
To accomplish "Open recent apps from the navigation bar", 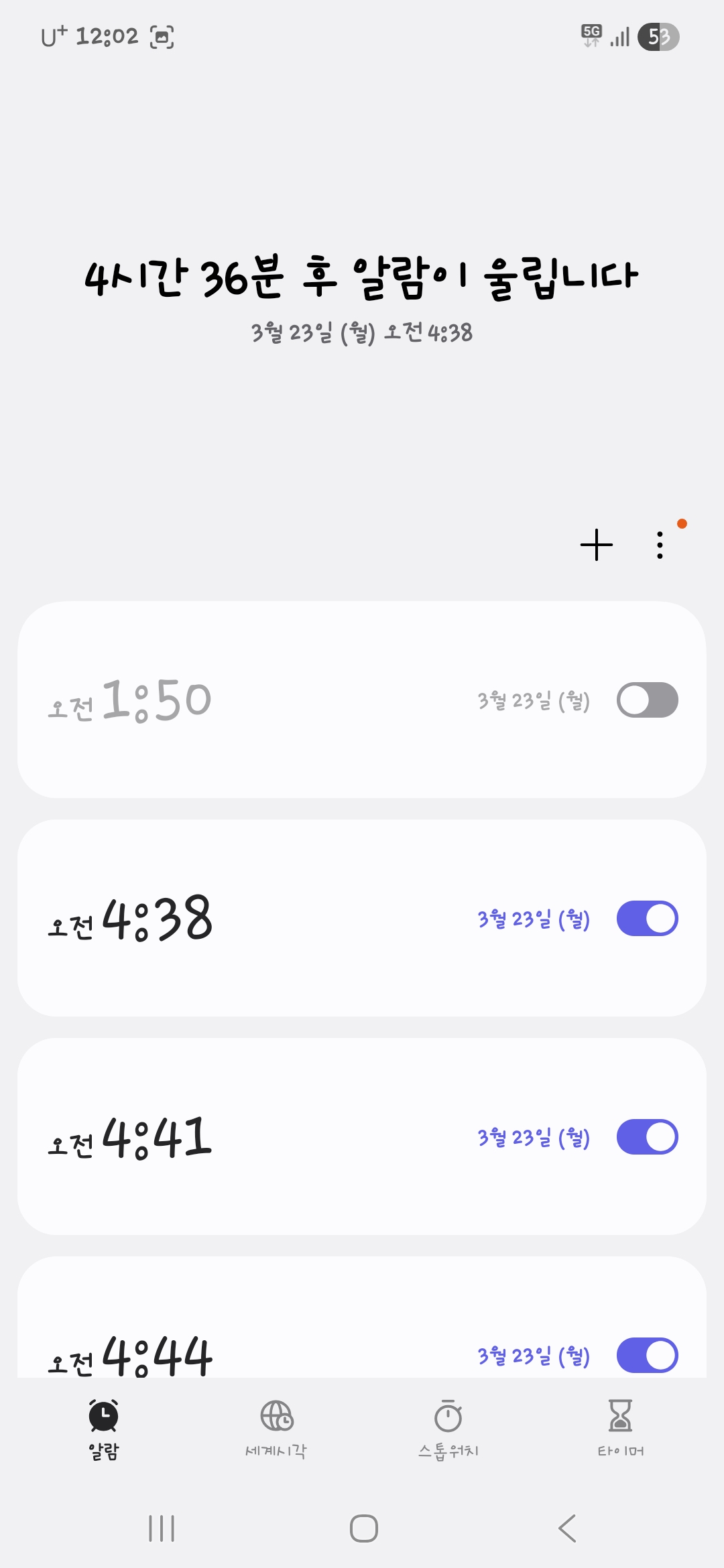I will click(x=162, y=1528).
